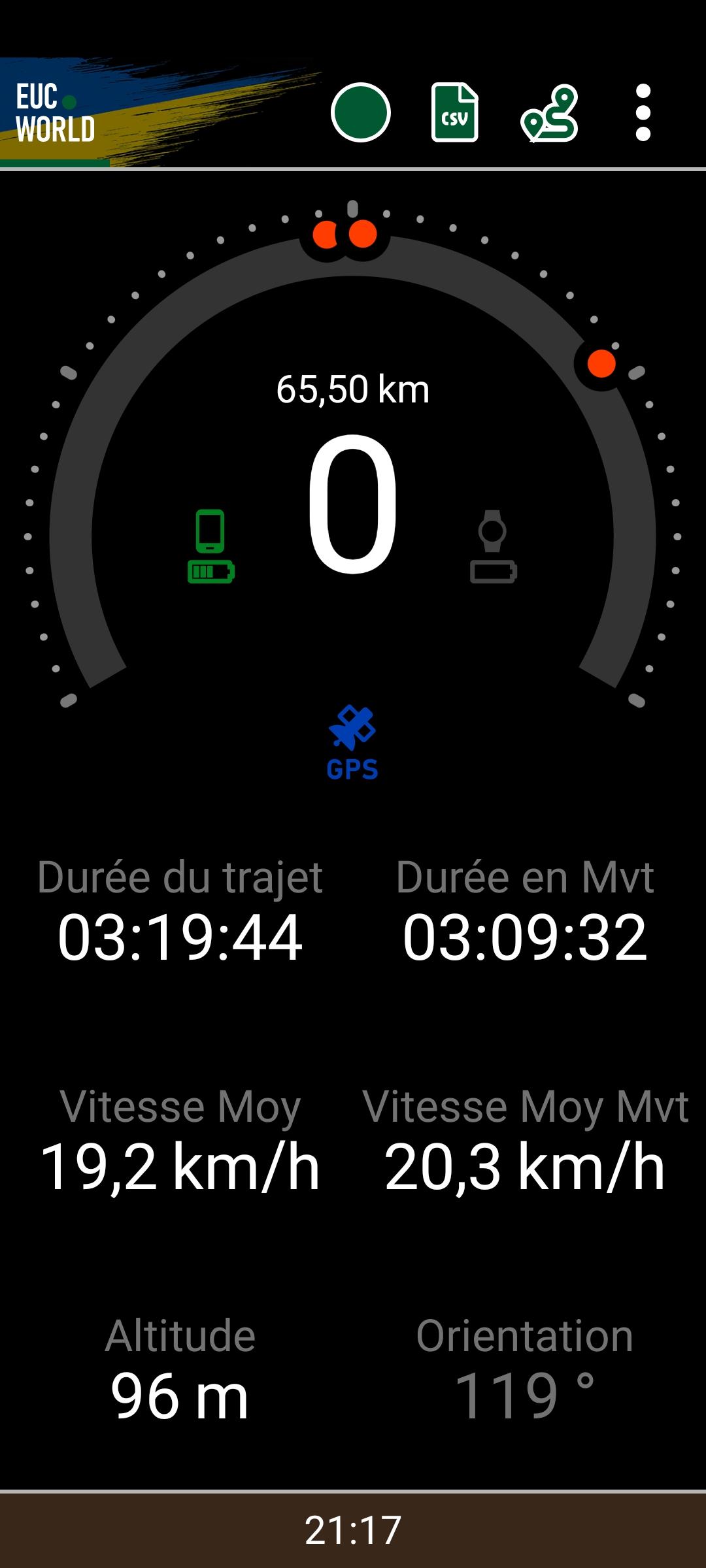706x1568 pixels.
Task: Open the three-dot overflow menu
Action: (643, 112)
